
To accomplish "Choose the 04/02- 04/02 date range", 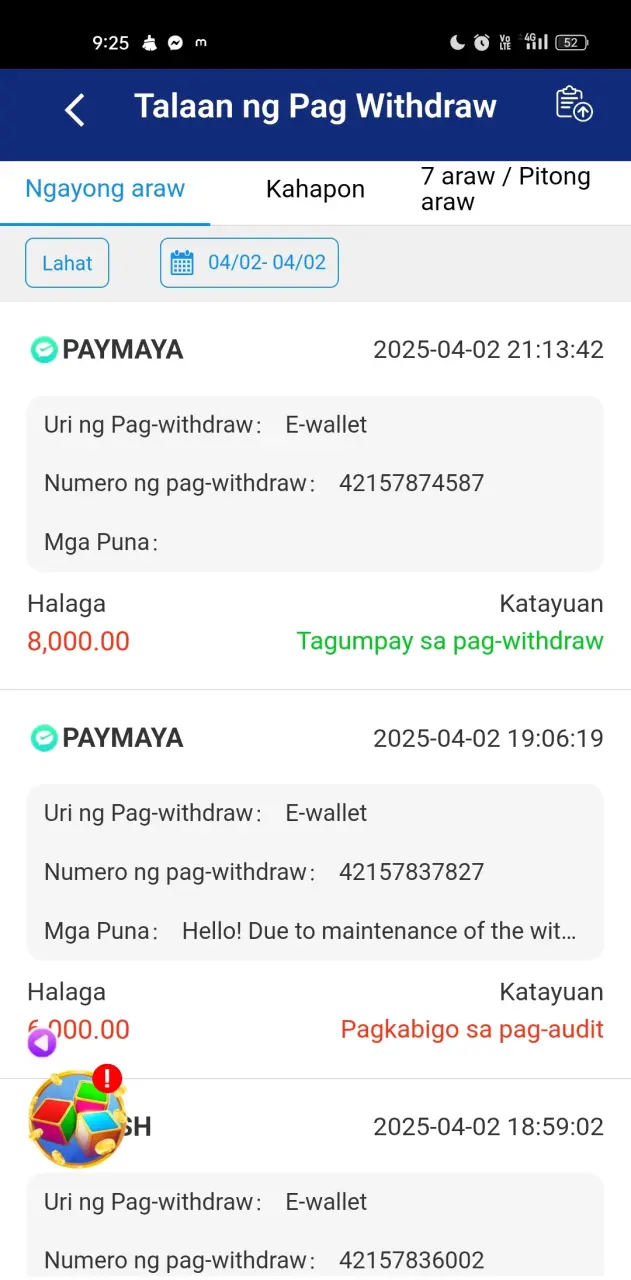I will pyautogui.click(x=249, y=263).
